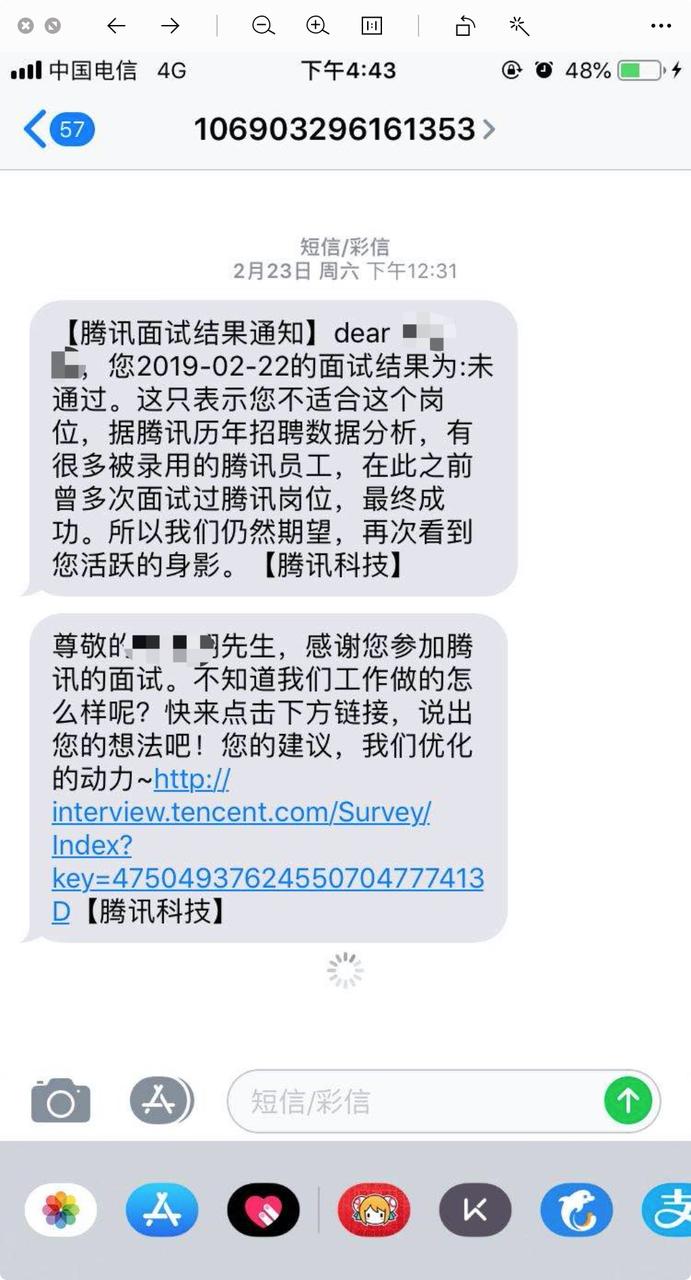Open the App Store in the app strip
Screen dimensions: 691x1280
(x=162, y=1210)
